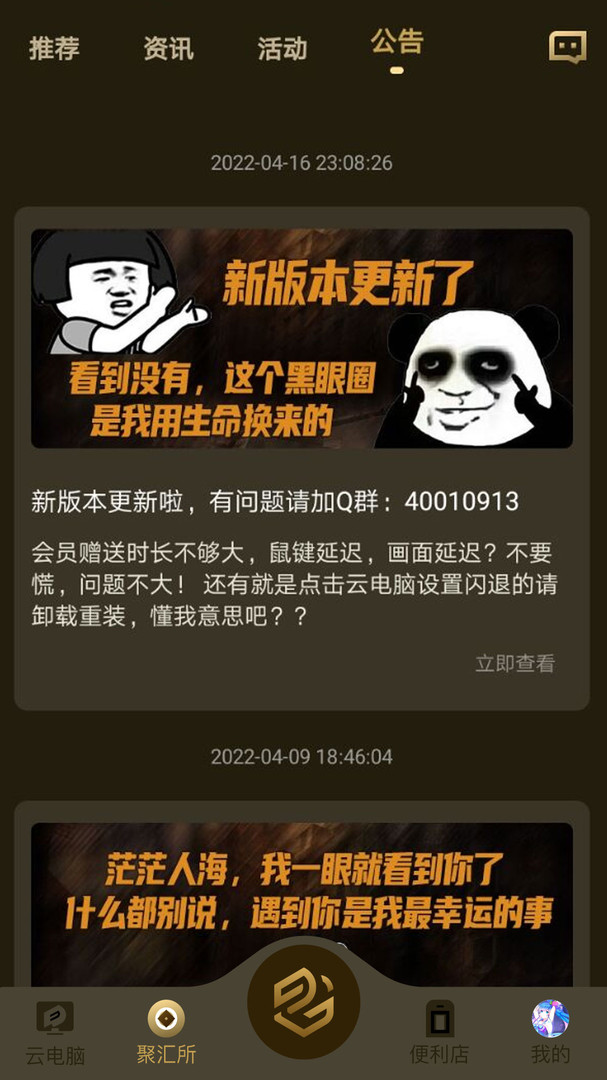This screenshot has height=1080, width=607.
Task: Open the 我的 profile tab
Action: [x=551, y=1032]
